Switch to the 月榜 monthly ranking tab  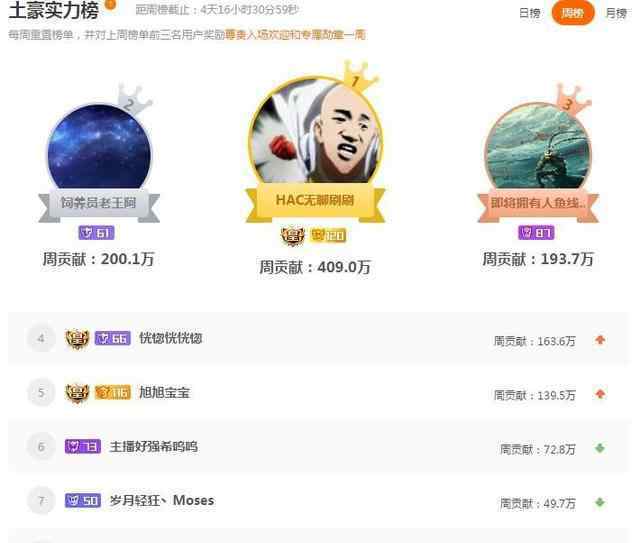[x=616, y=13]
